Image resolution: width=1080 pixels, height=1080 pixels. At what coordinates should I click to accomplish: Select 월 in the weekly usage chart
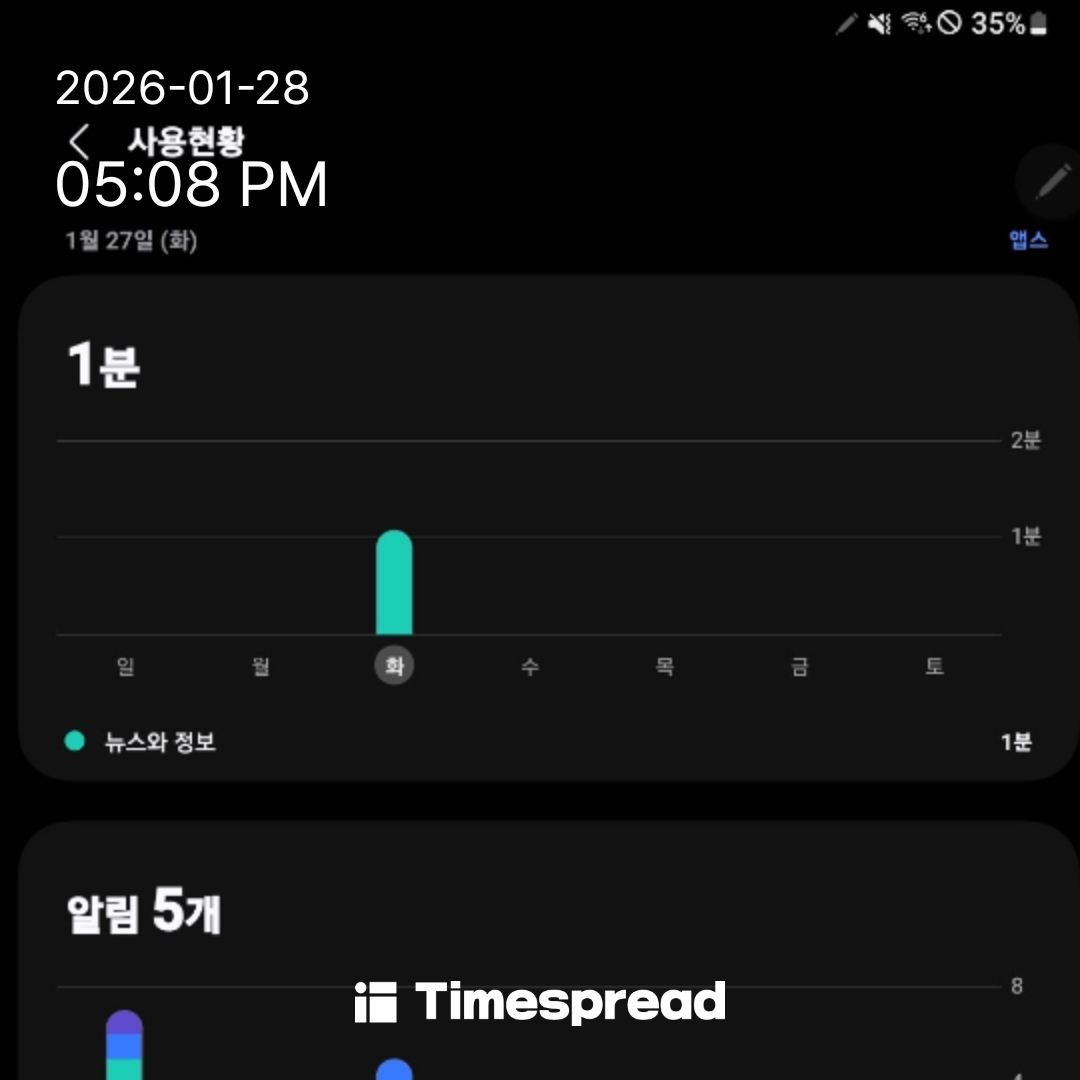point(260,666)
